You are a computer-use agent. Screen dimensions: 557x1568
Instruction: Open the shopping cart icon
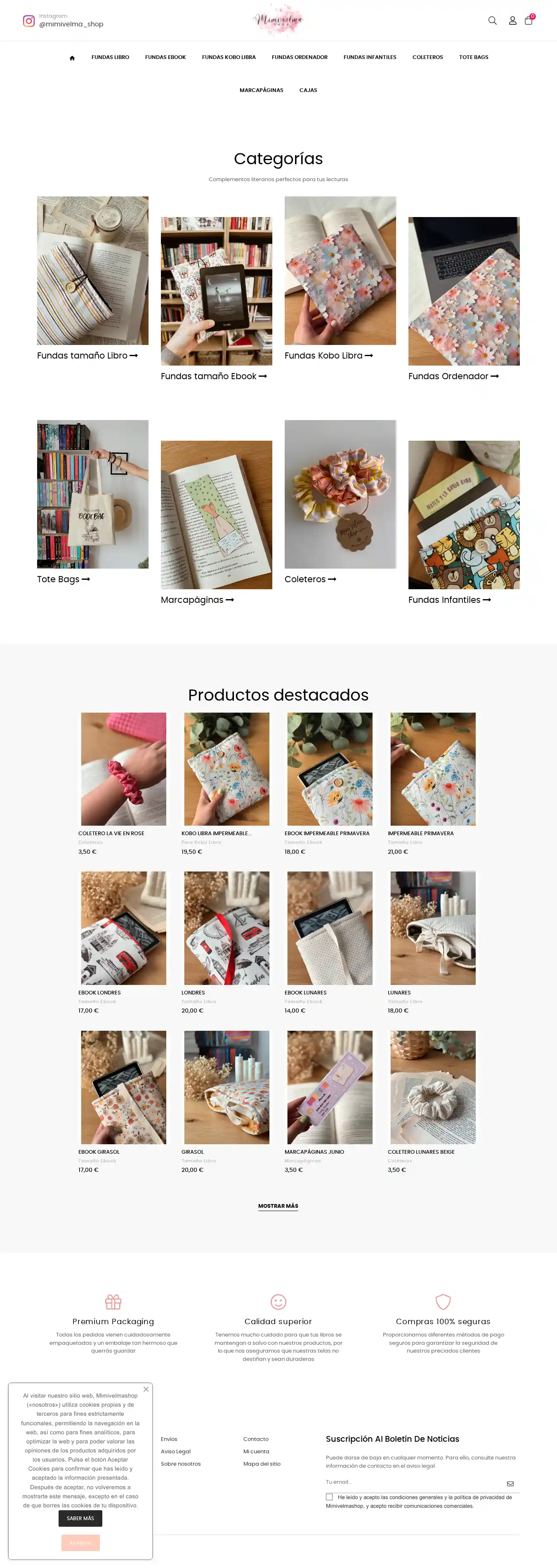(x=529, y=21)
